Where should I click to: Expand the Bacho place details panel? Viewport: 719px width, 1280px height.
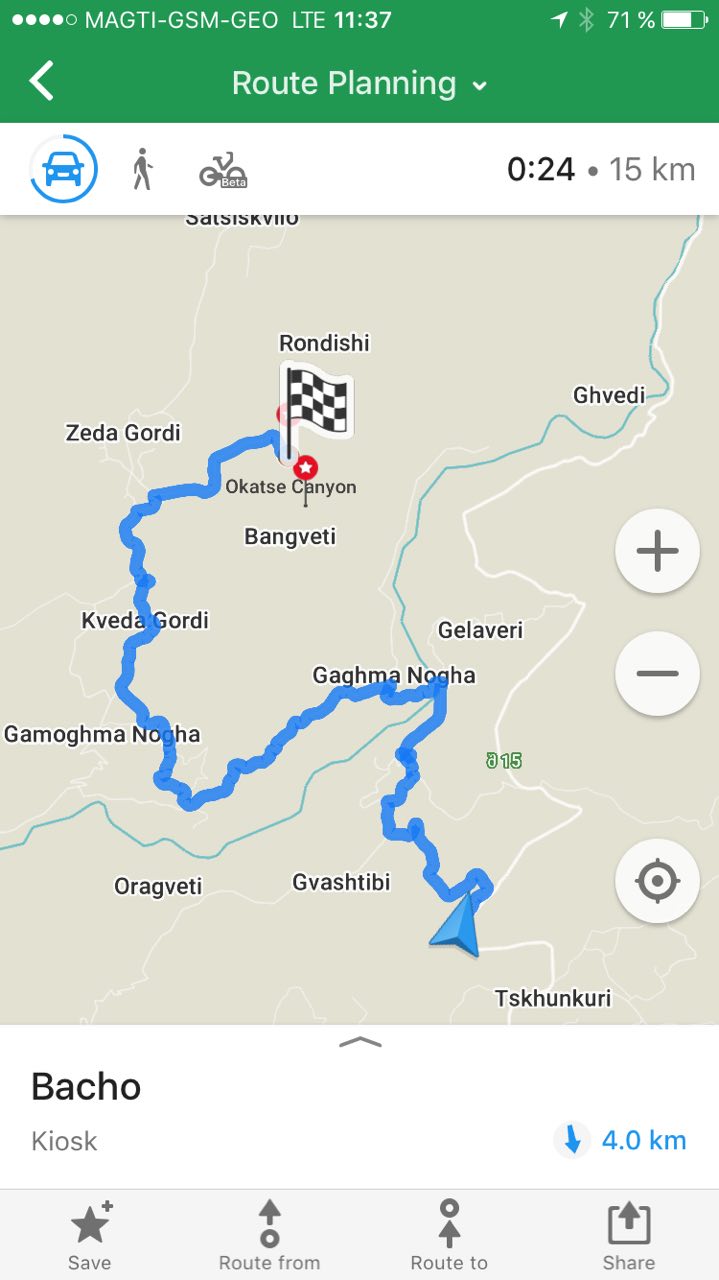[360, 1042]
